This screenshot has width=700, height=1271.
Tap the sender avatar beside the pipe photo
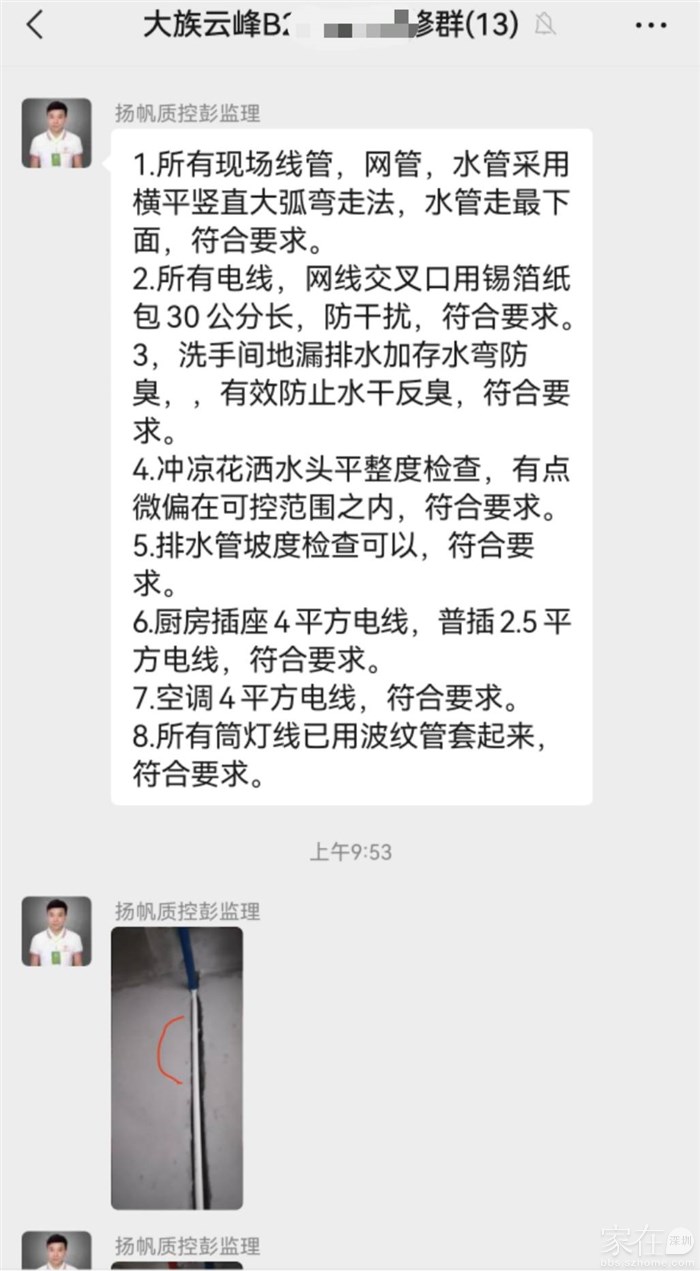point(56,931)
